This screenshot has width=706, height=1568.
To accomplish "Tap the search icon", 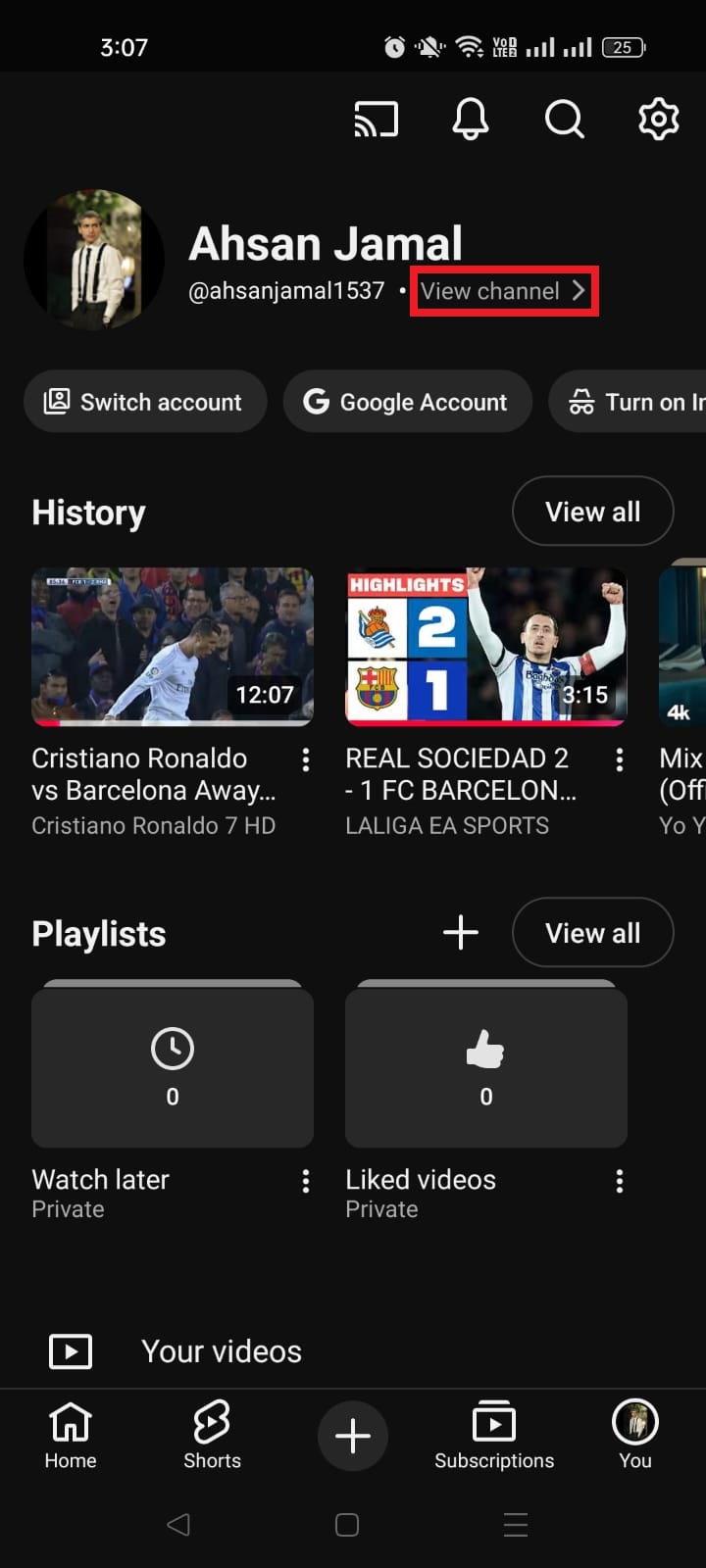I will tap(564, 120).
